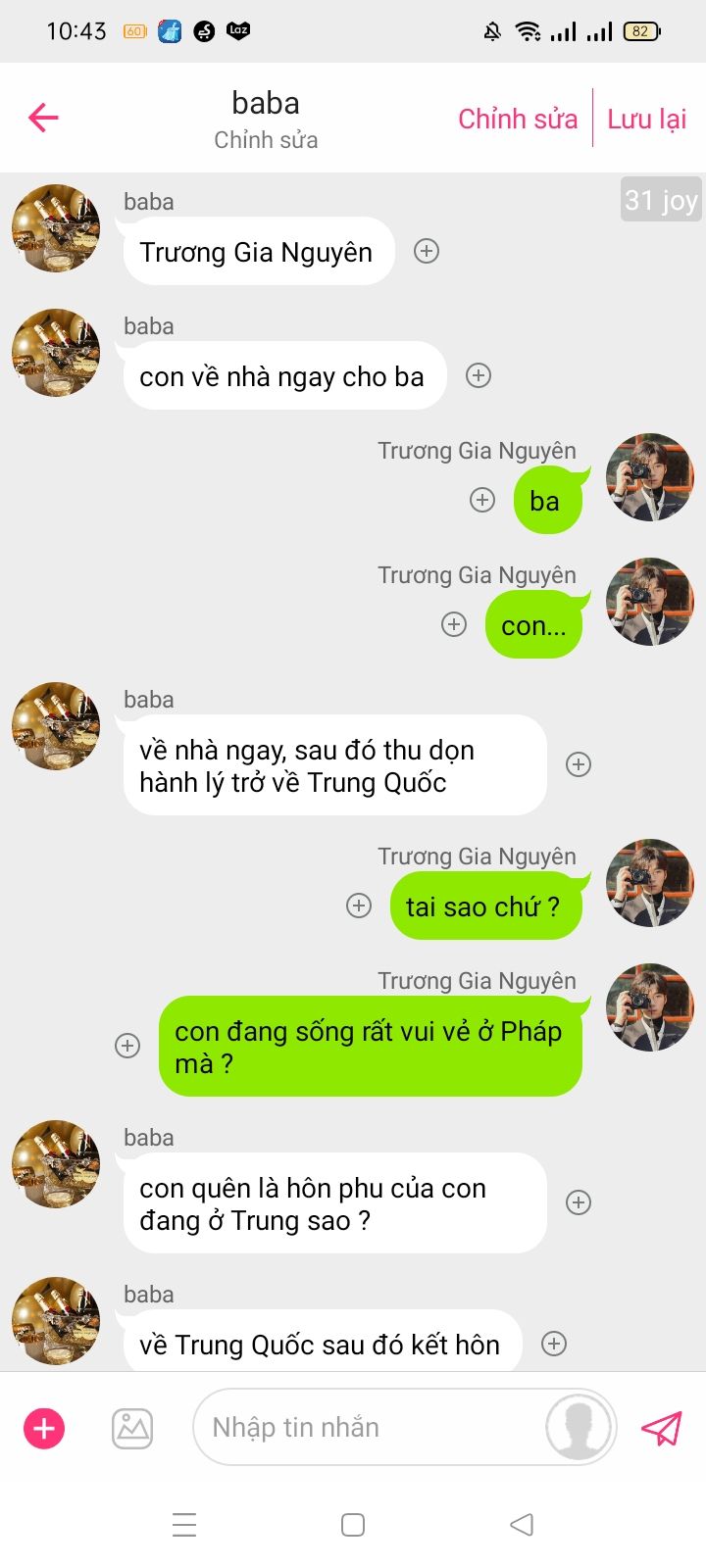
Task: Tap plus beside "về Trung Quốc sau đó kết hôn"
Action: [554, 1344]
